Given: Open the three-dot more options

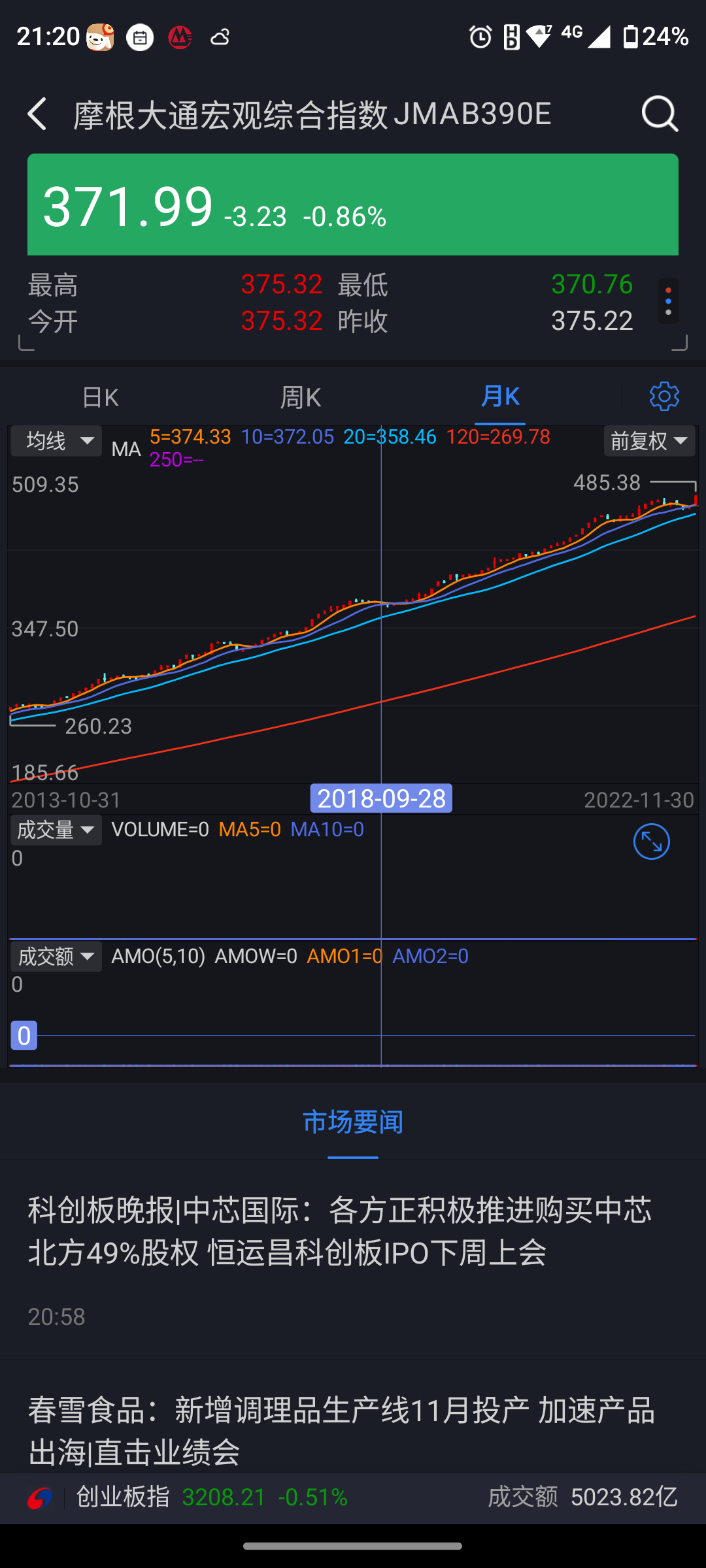Looking at the screenshot, I should [x=667, y=302].
